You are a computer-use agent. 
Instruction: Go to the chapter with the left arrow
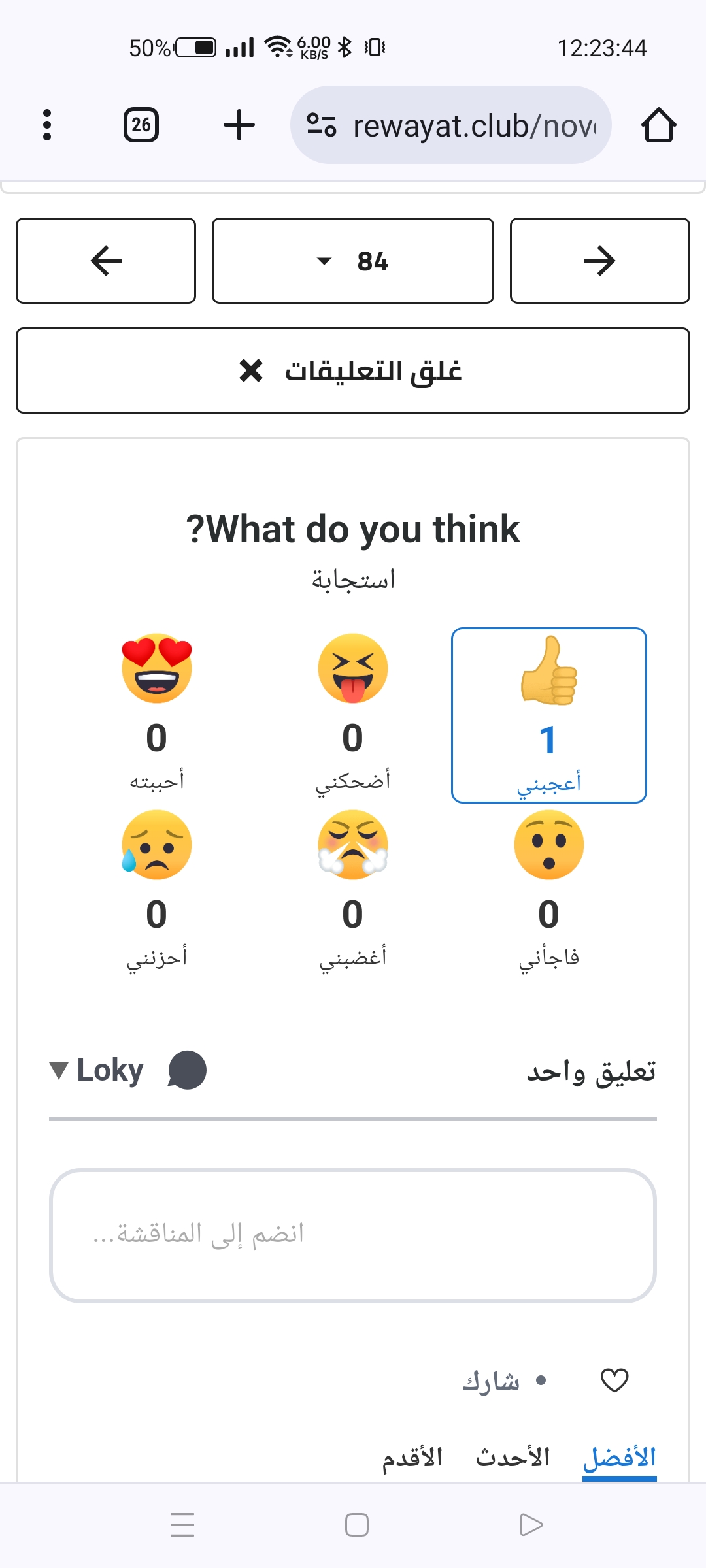tap(106, 261)
